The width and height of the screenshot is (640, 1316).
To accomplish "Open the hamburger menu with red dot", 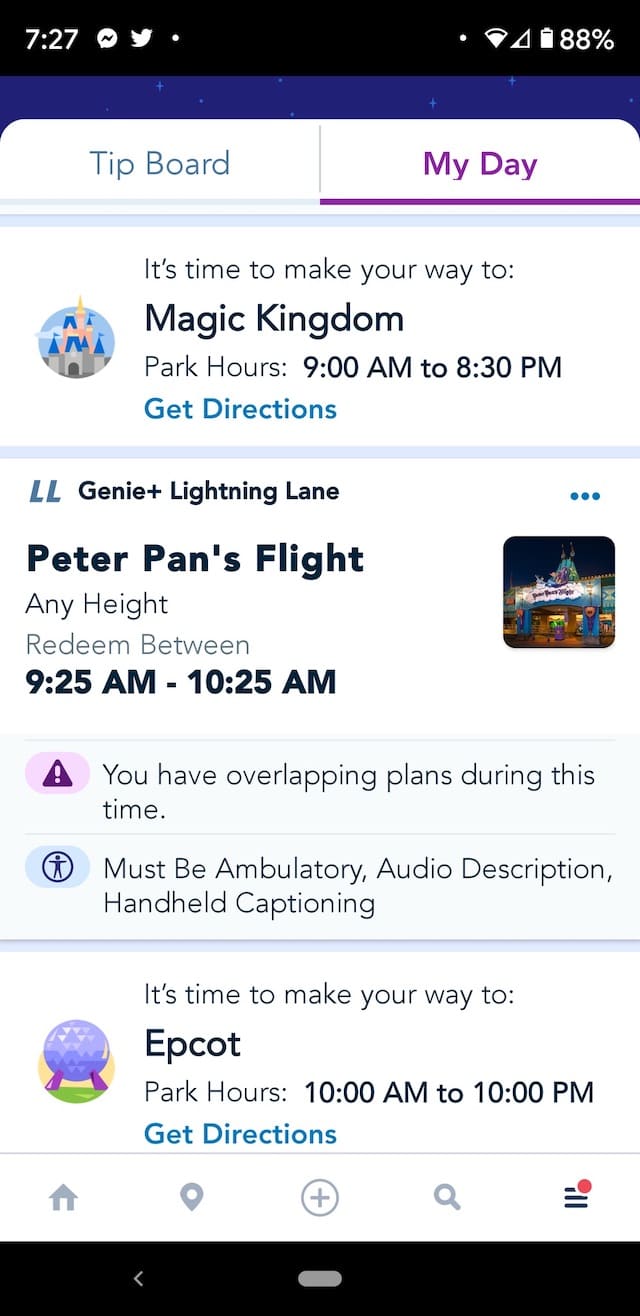I will (577, 1195).
